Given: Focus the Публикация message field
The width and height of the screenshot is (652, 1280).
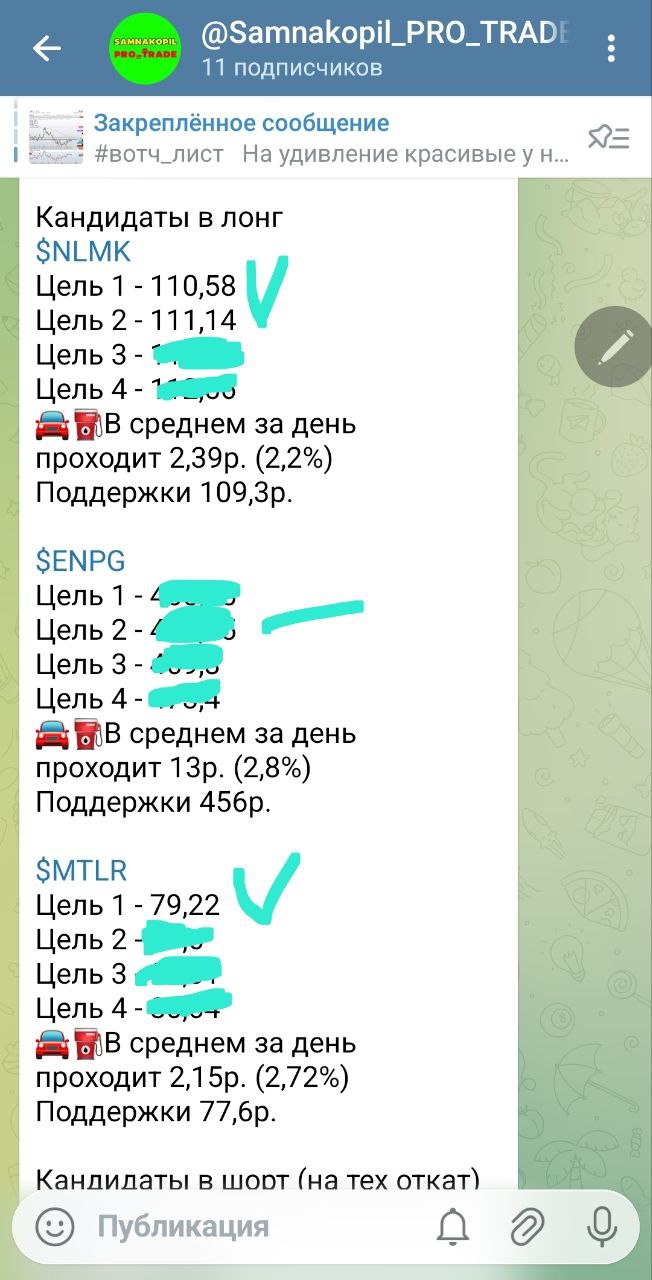Looking at the screenshot, I should point(250,1226).
